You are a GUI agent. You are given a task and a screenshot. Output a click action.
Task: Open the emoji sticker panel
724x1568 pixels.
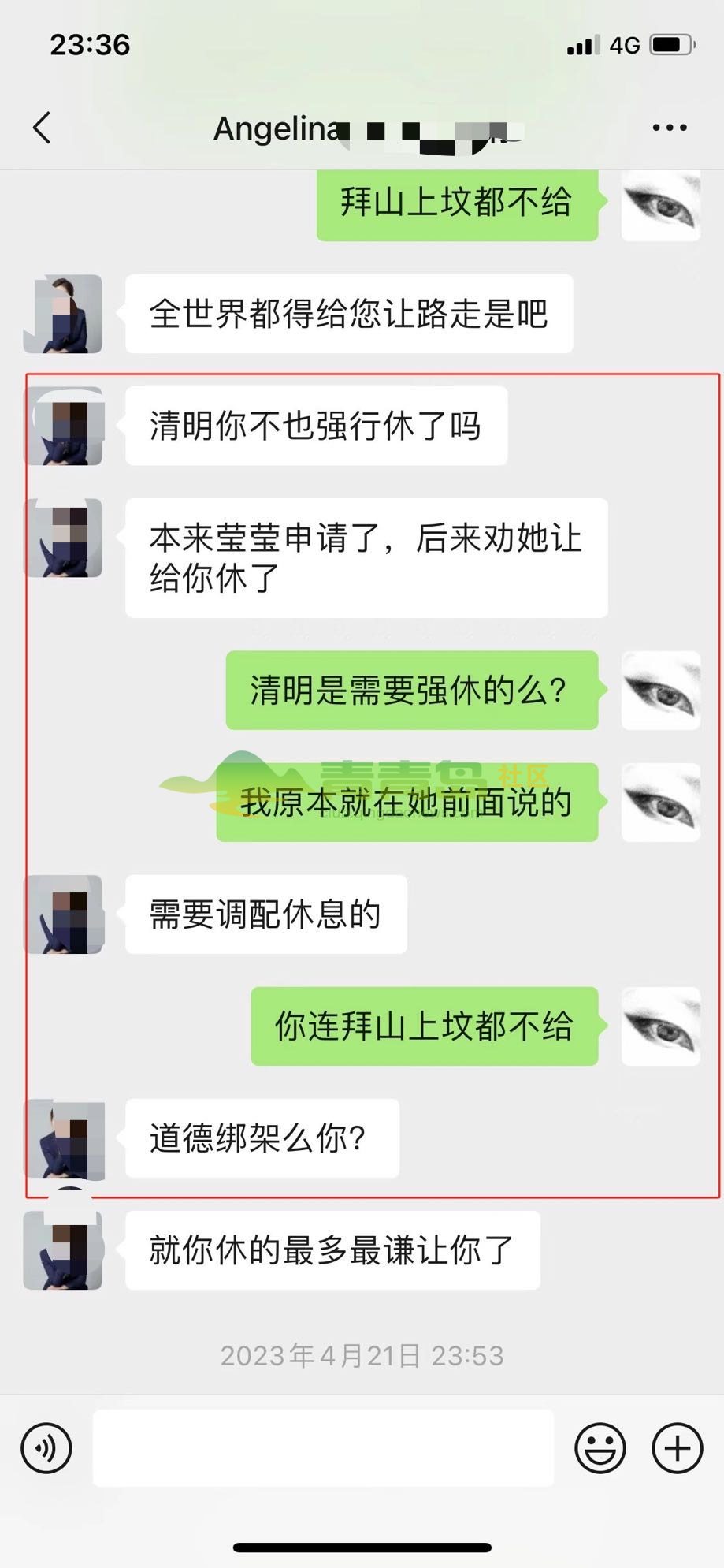tap(600, 1448)
